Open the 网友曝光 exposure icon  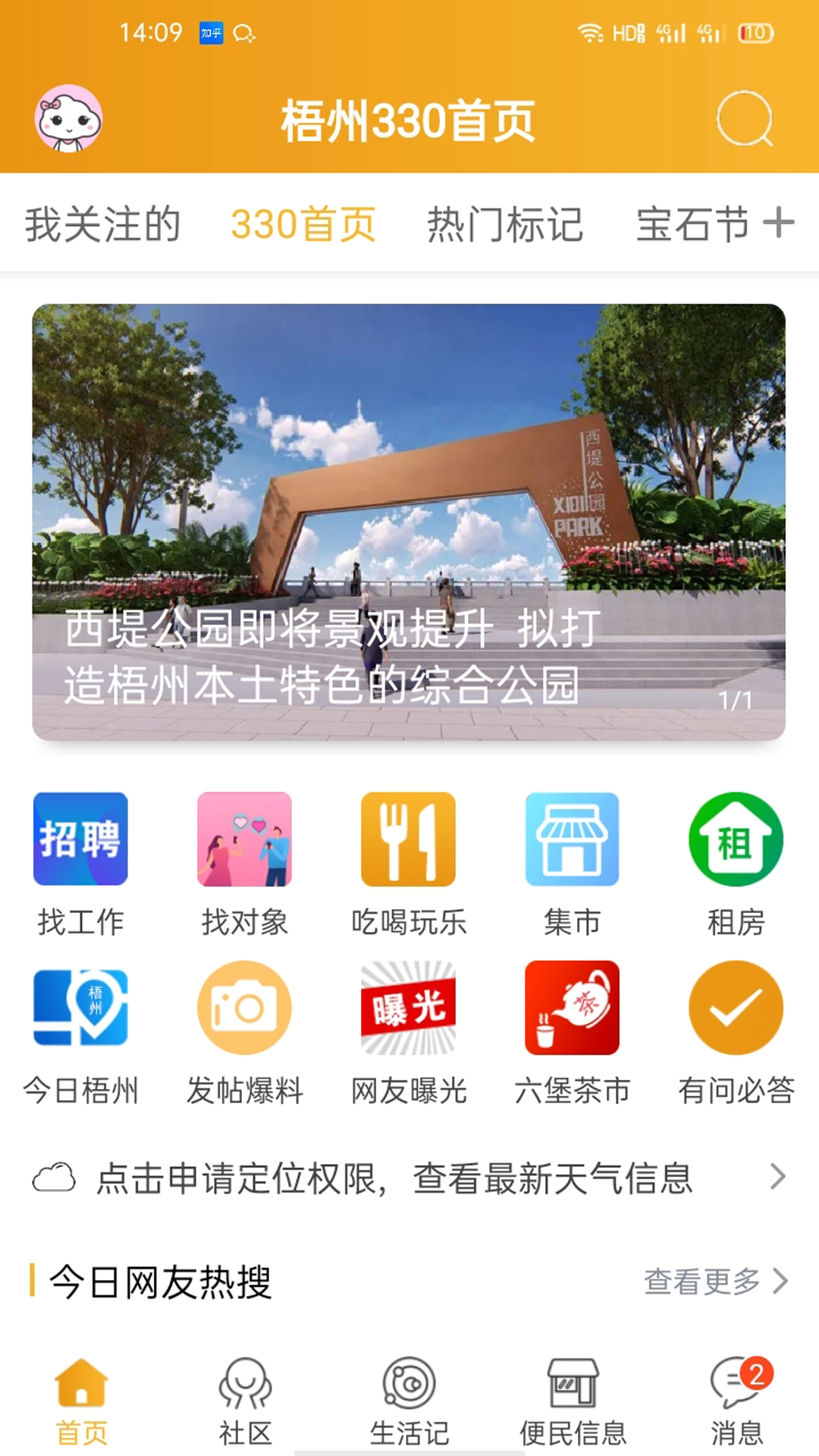408,1009
